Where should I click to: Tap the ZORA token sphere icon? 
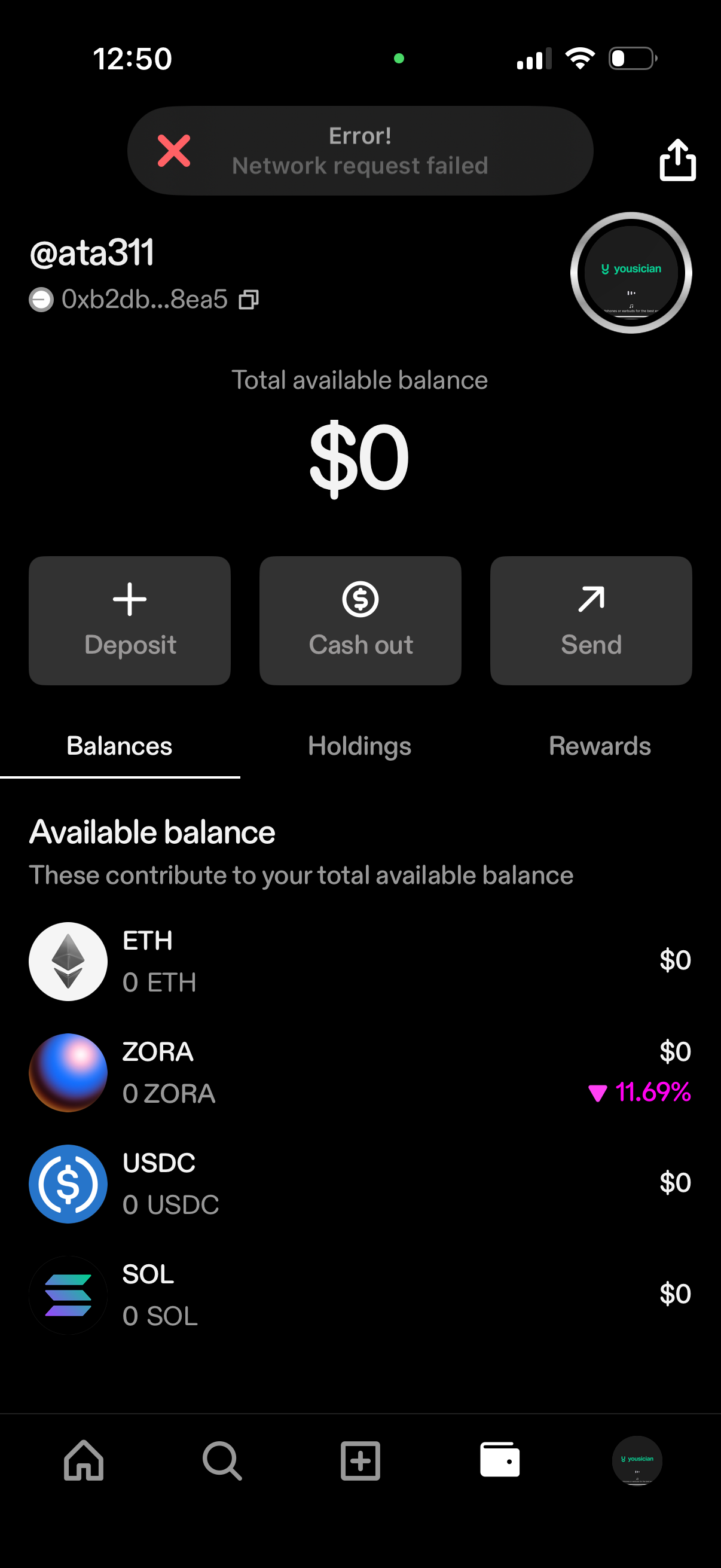[68, 1072]
